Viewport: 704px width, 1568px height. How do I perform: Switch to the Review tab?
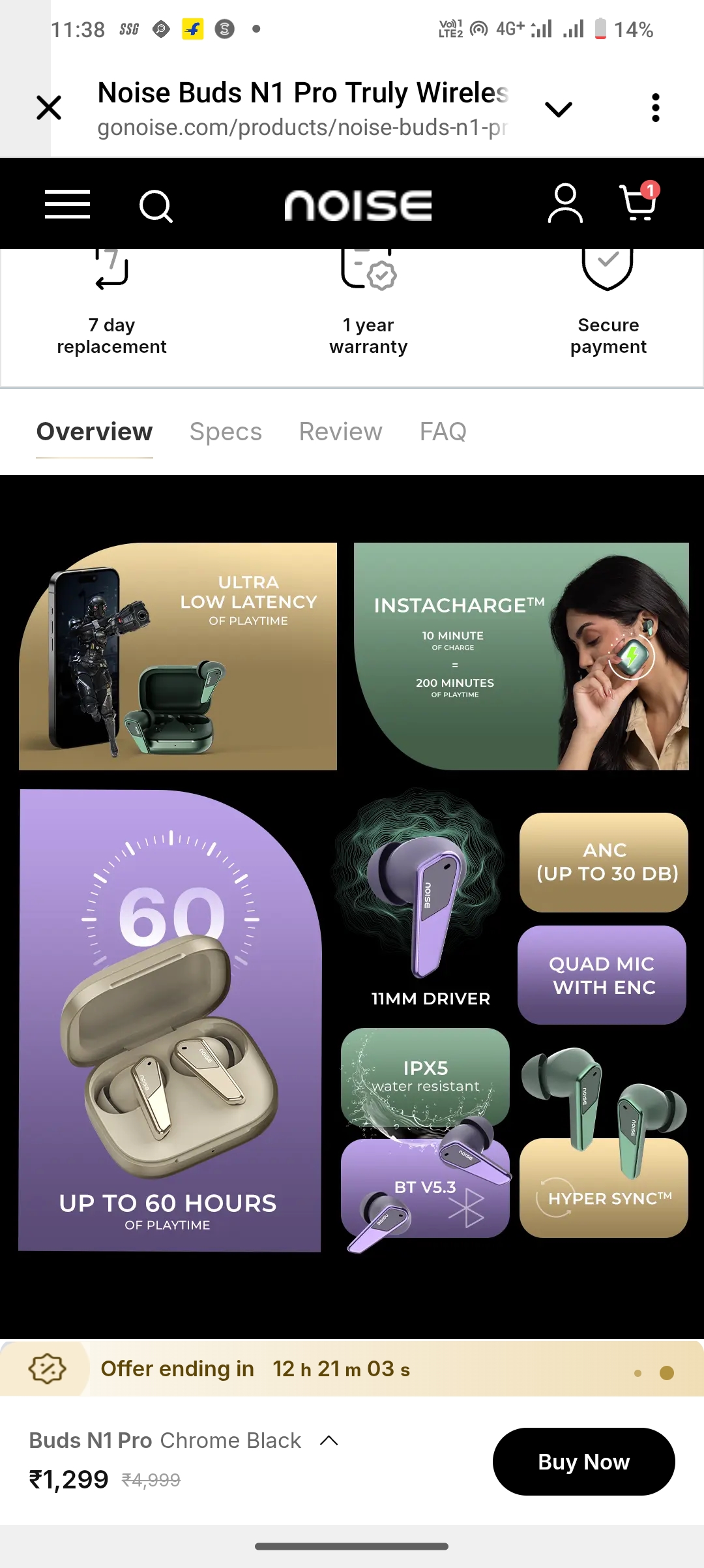pos(340,432)
